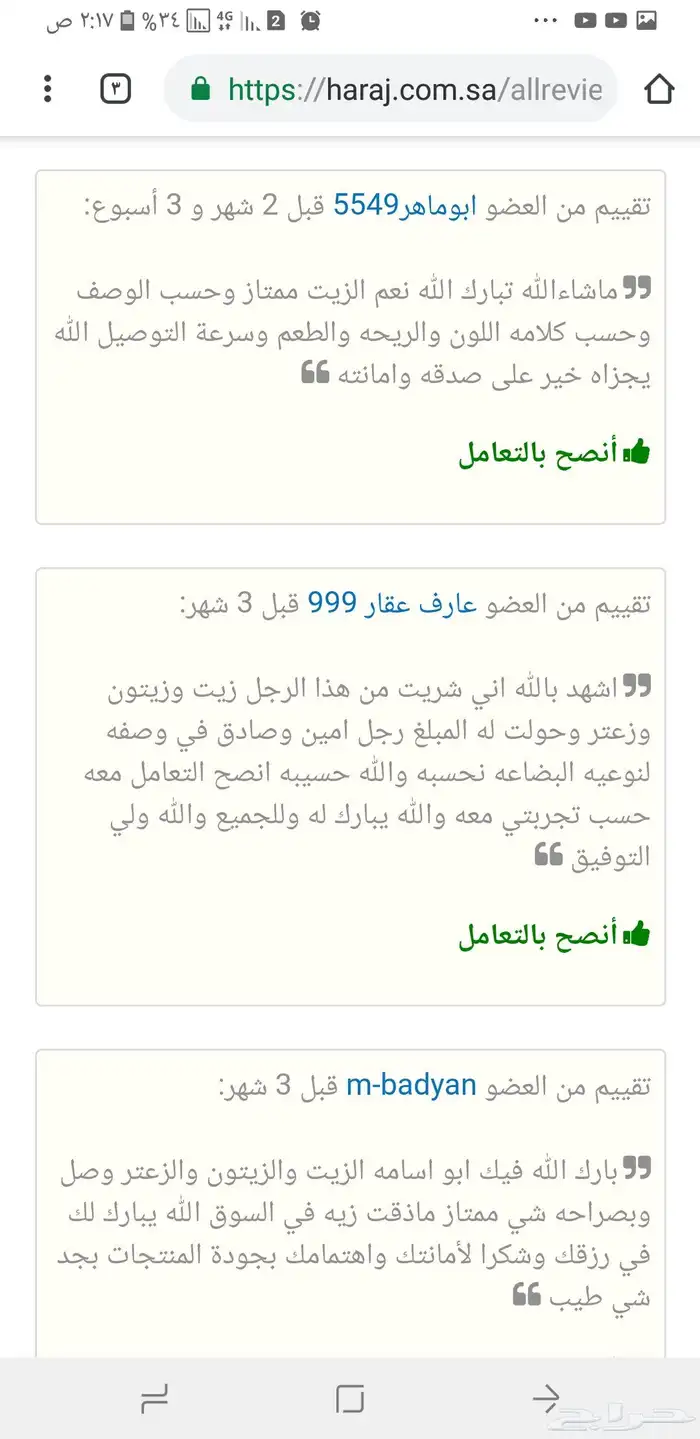700x1439 pixels.
Task: Open reviewer profile ابوماهر5549
Action: point(402,207)
